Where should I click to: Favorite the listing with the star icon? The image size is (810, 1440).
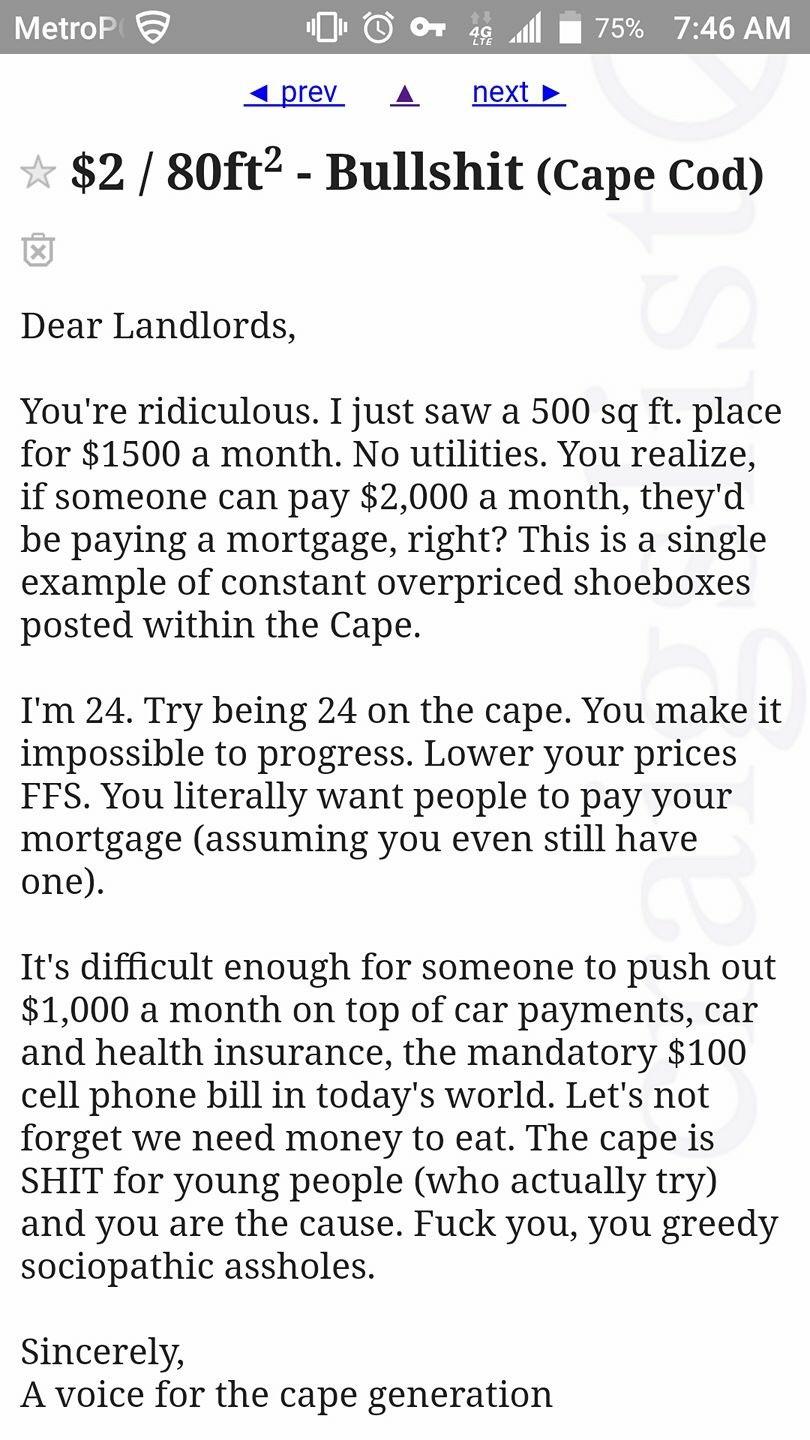coord(40,172)
